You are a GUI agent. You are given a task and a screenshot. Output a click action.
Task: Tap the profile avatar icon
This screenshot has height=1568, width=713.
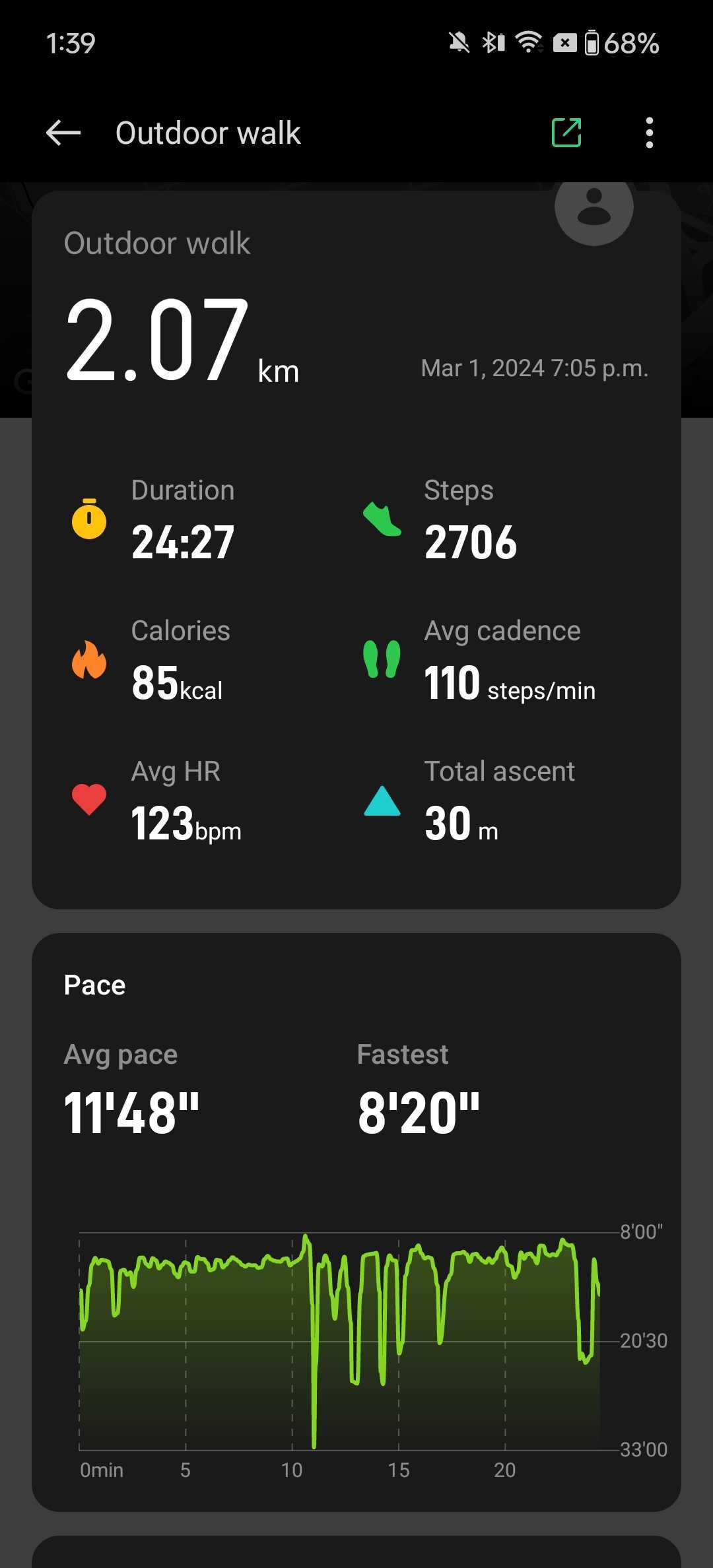click(x=594, y=208)
